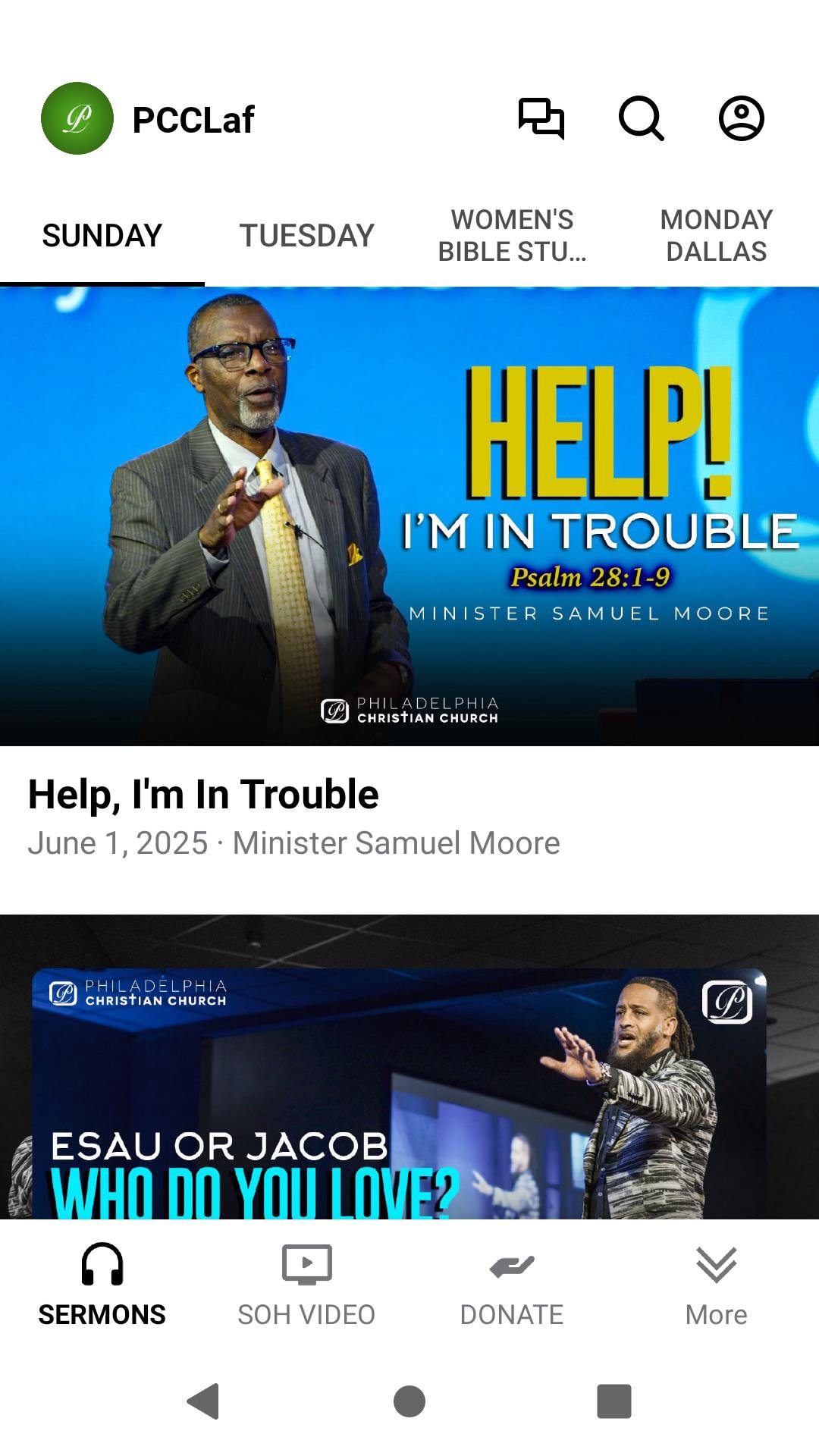Go to the device home screen
The image size is (819, 1456).
(409, 1401)
